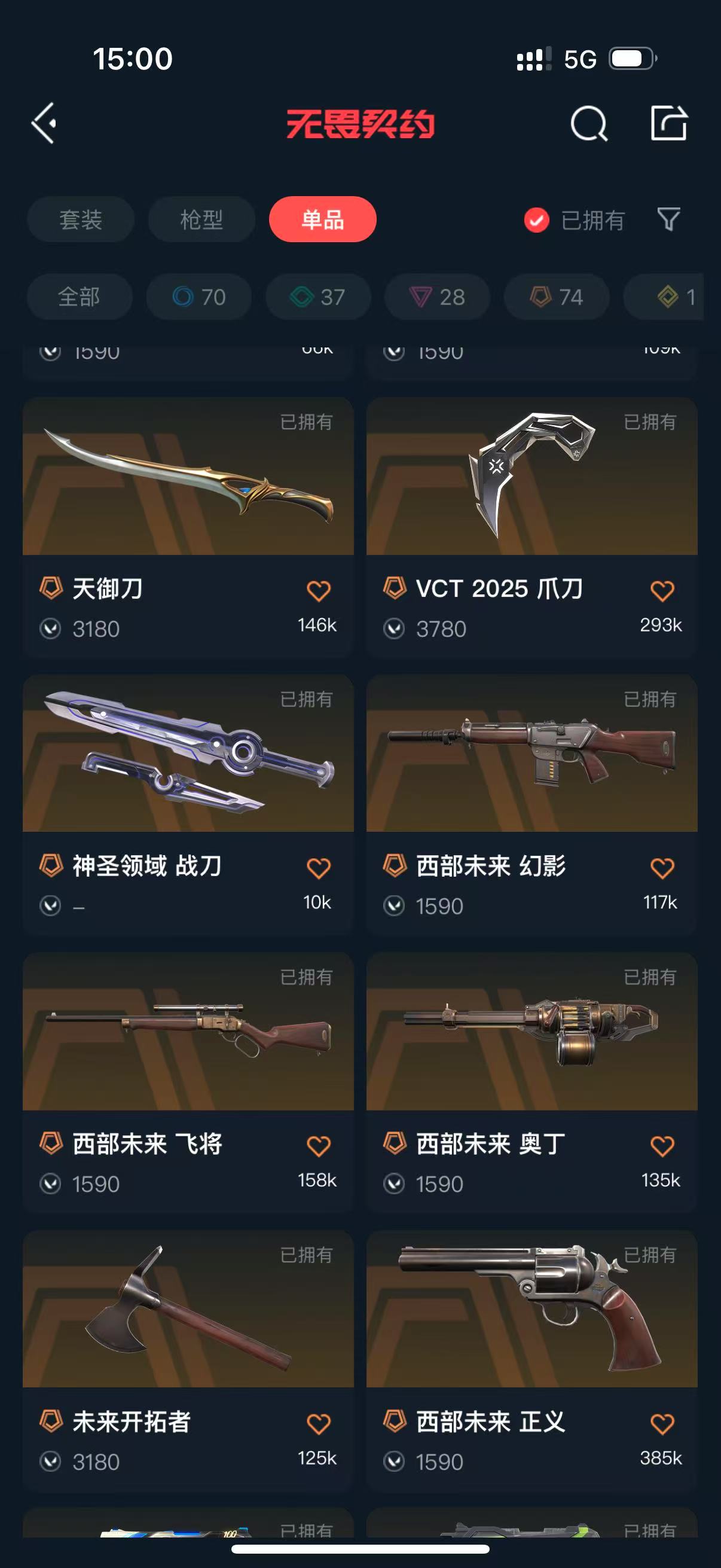Like the VCT 2025 爪刀 skin
This screenshot has height=1568, width=721.
pyautogui.click(x=662, y=590)
